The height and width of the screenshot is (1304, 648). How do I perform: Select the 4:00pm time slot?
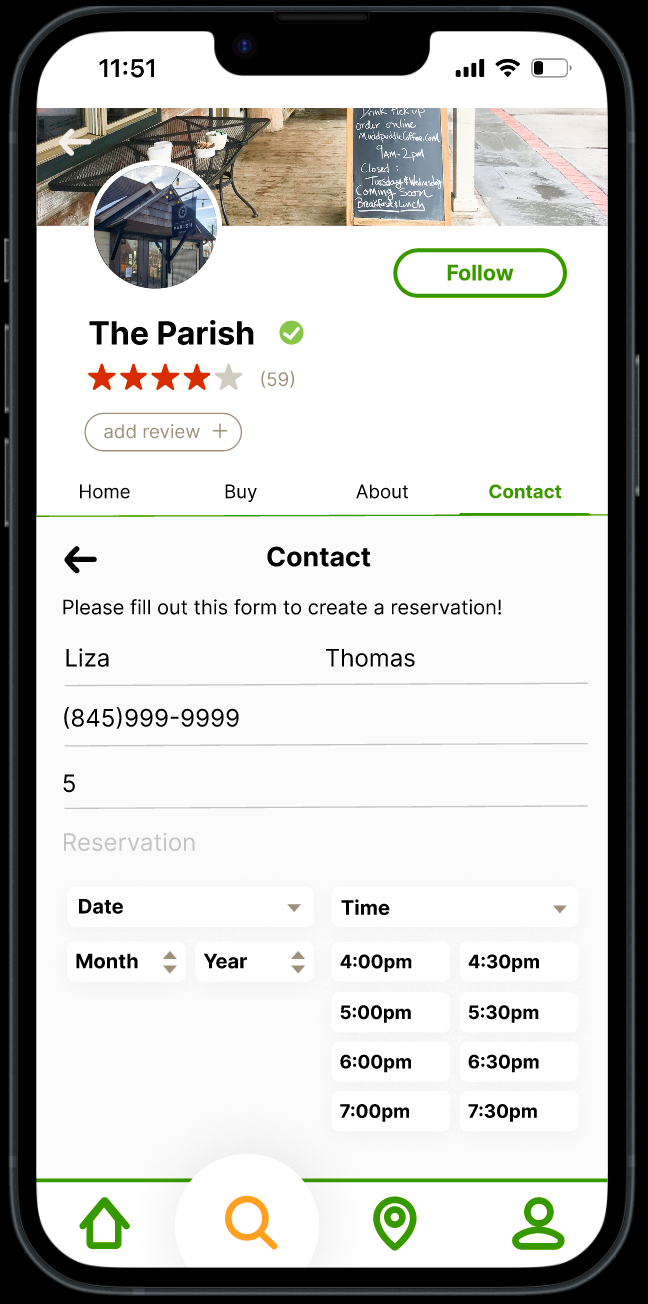click(x=390, y=962)
